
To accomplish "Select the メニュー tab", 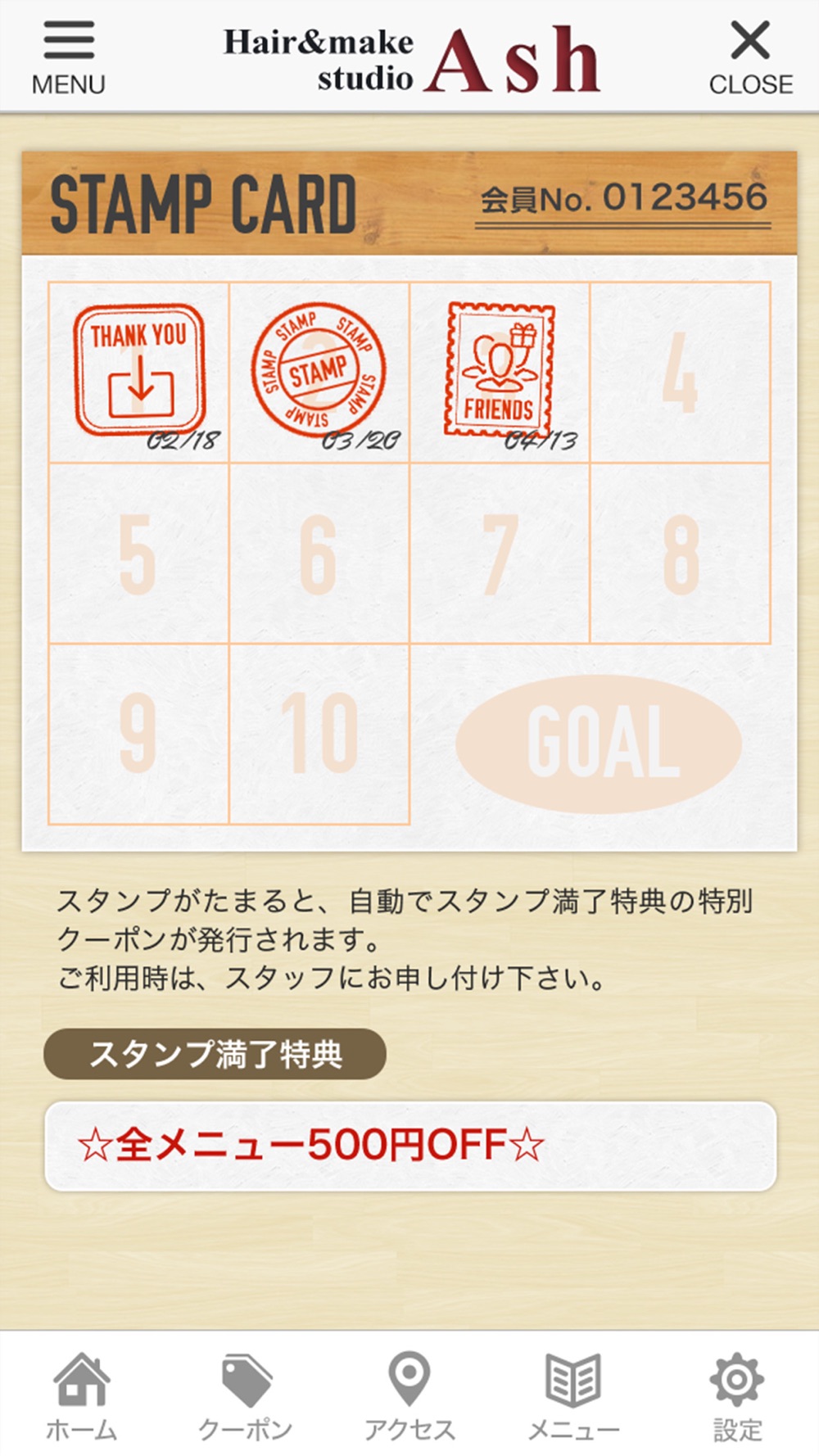I will 573,1396.
